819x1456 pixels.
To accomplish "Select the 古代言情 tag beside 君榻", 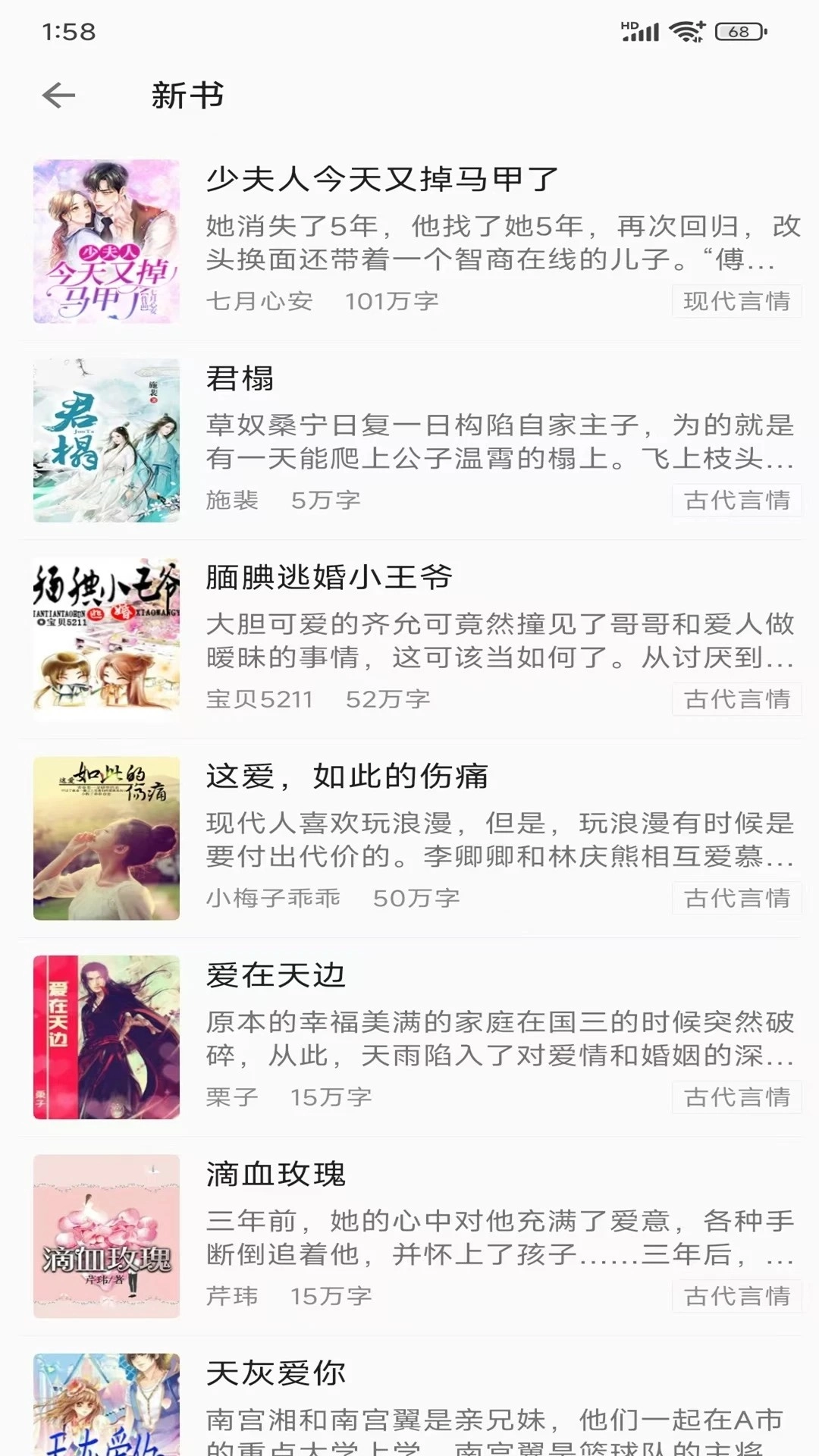I will pos(735,500).
